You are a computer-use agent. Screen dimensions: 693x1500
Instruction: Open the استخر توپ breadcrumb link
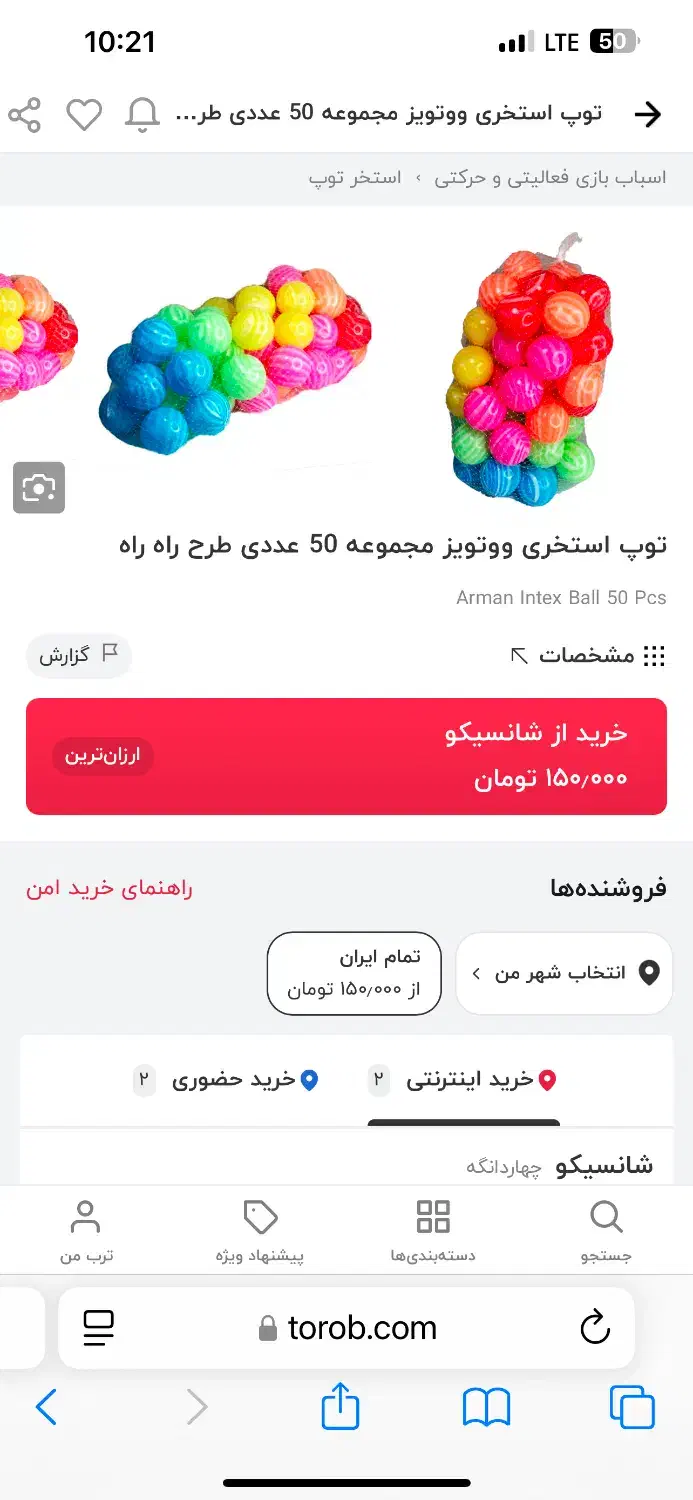tap(354, 178)
